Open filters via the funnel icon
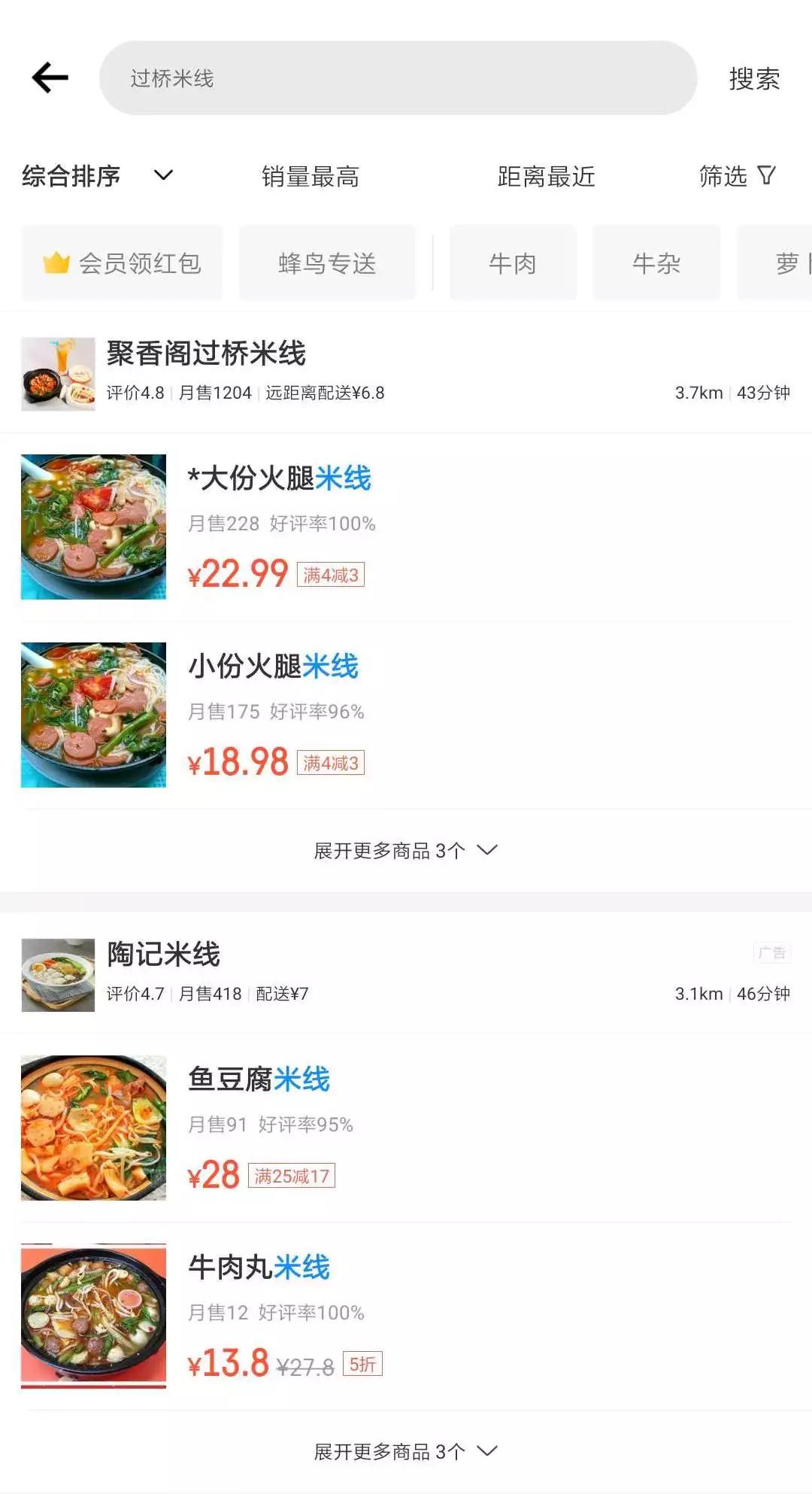 [766, 176]
